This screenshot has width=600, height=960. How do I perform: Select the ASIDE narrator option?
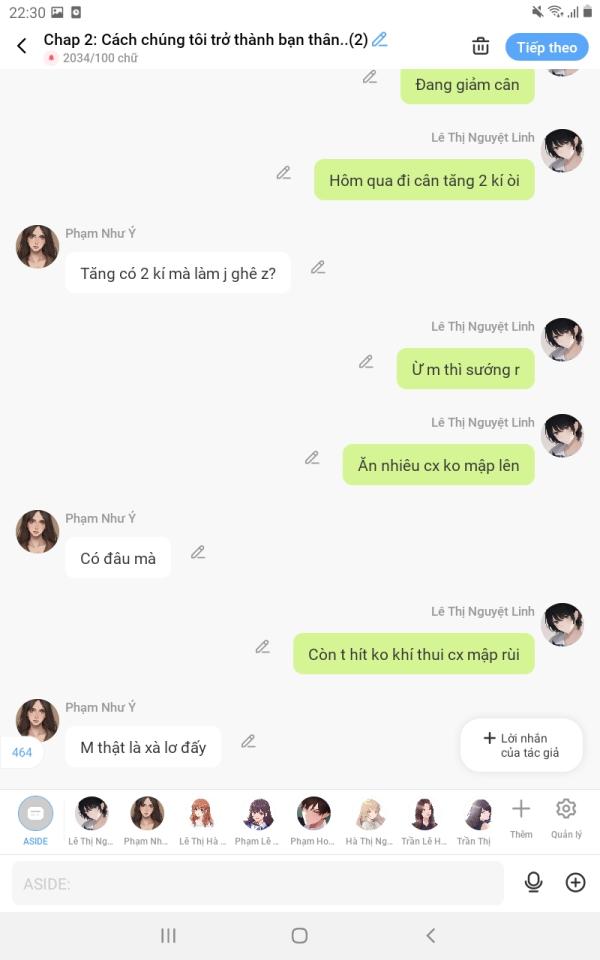click(x=35, y=820)
